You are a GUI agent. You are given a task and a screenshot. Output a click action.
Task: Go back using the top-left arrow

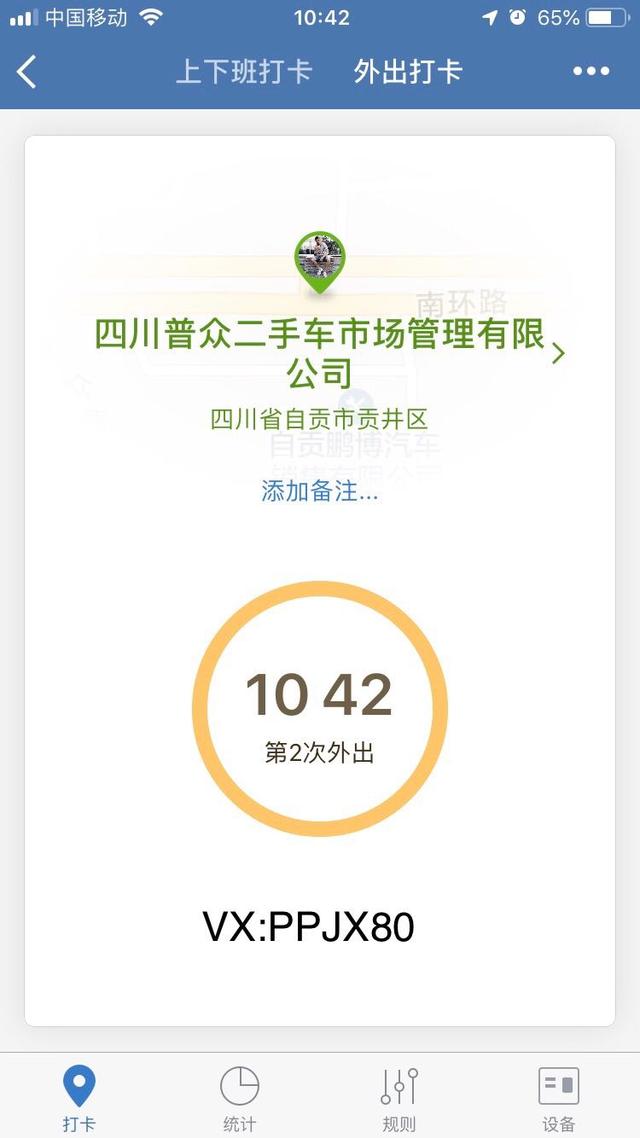[27, 72]
